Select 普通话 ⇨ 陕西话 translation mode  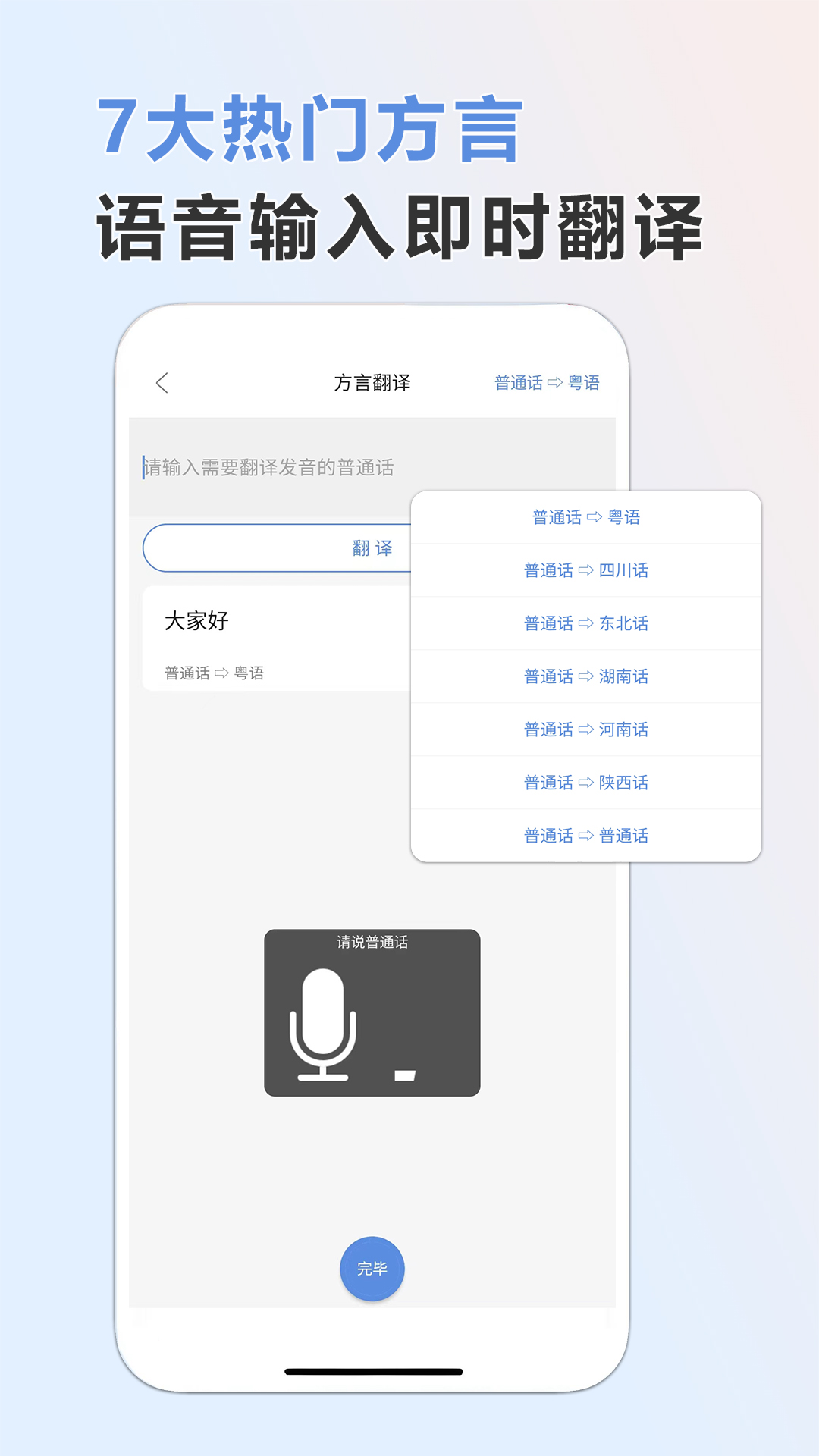[588, 782]
